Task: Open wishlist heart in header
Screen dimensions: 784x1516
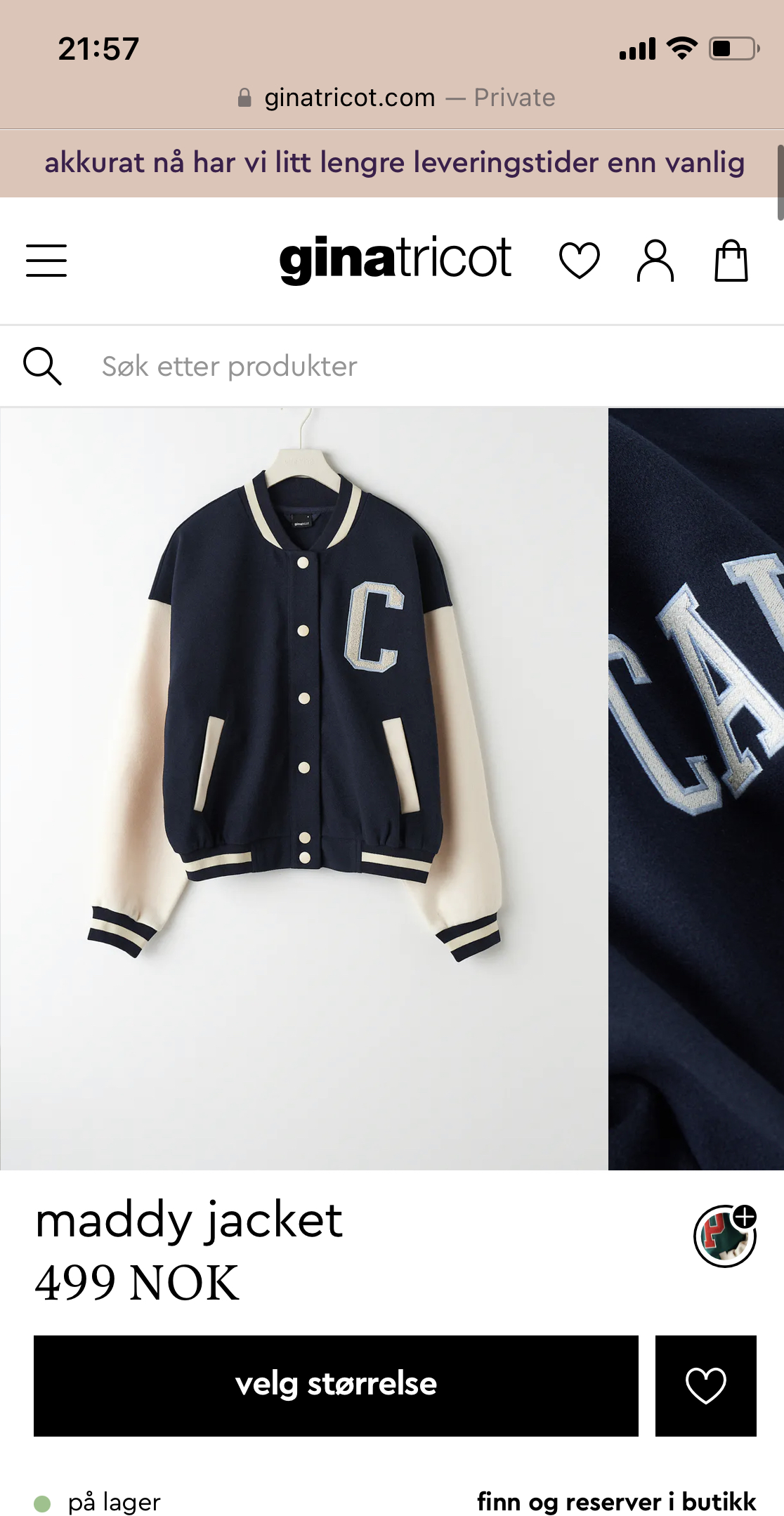Action: pos(580,261)
